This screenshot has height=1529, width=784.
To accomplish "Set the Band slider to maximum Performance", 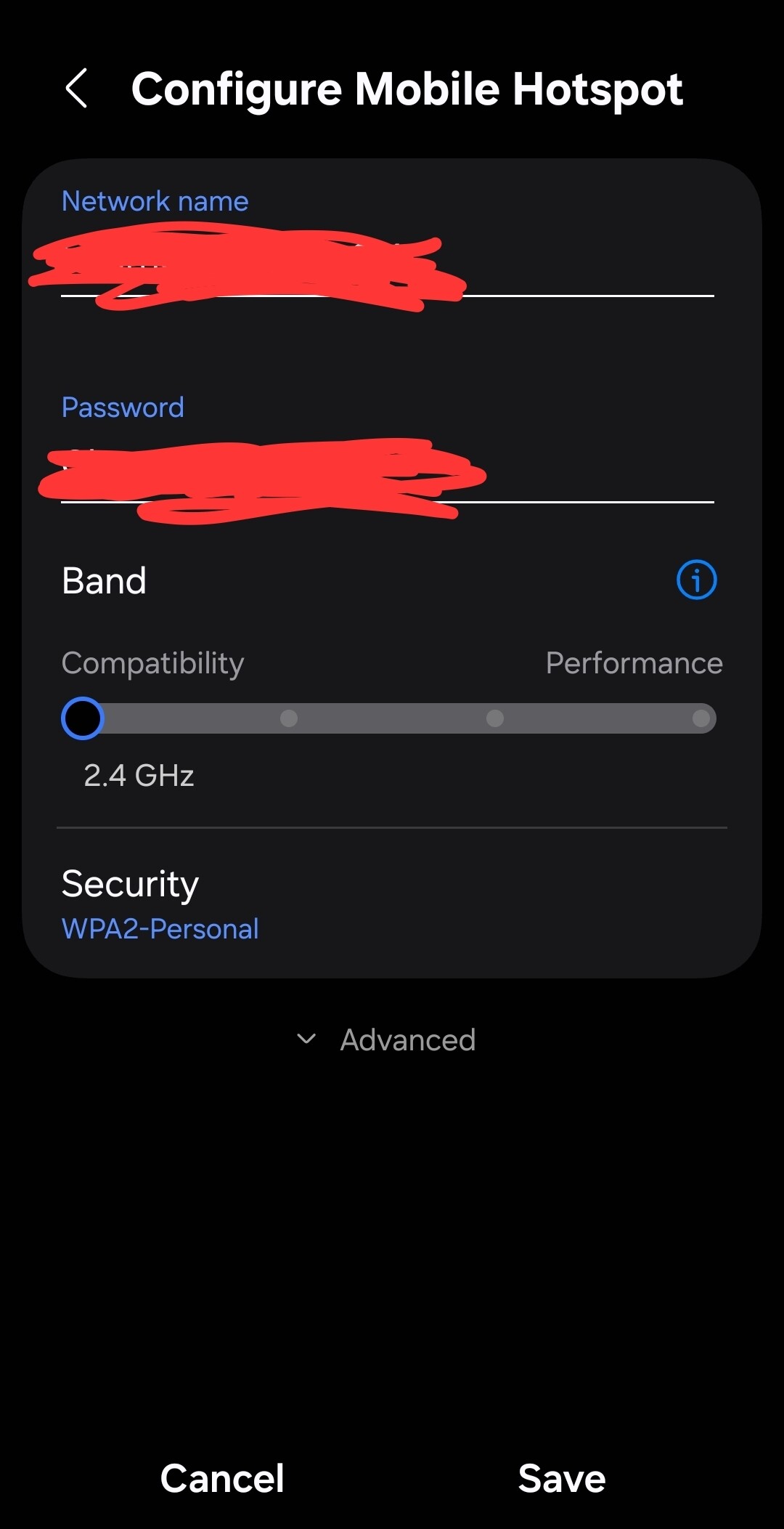I will (701, 718).
